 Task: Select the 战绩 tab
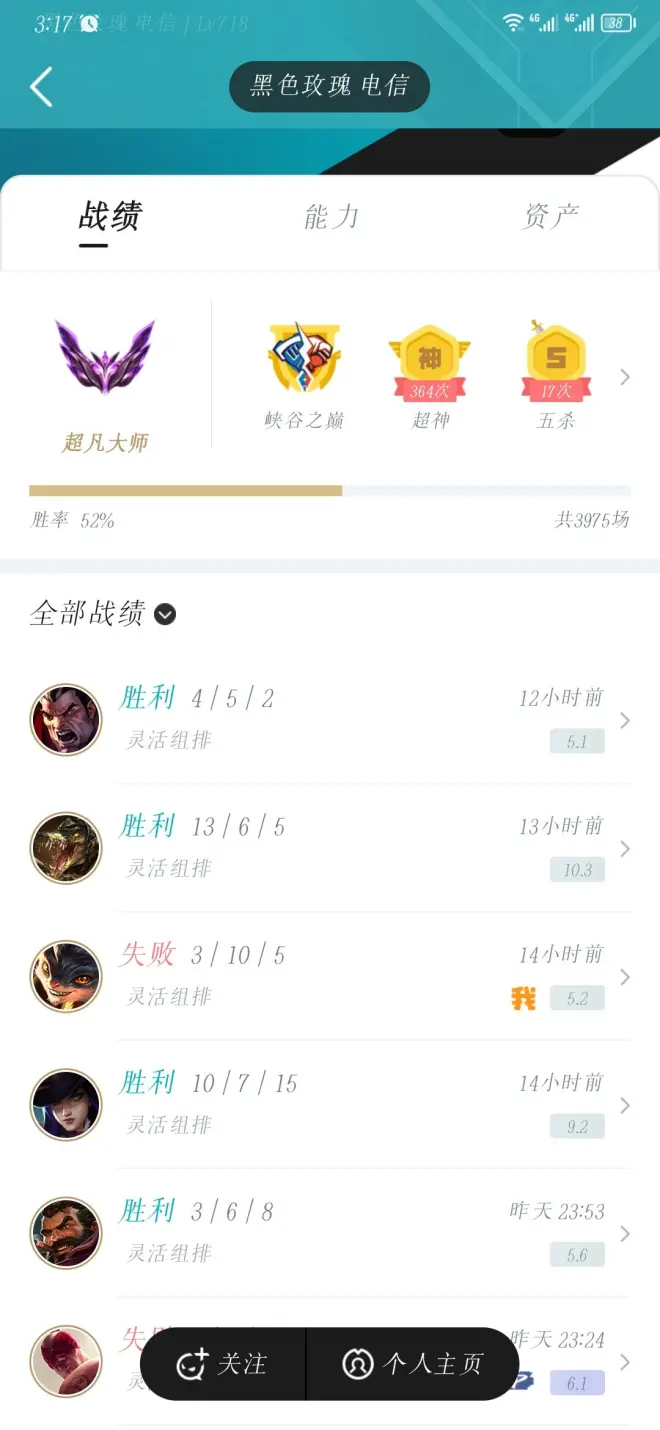point(110,217)
